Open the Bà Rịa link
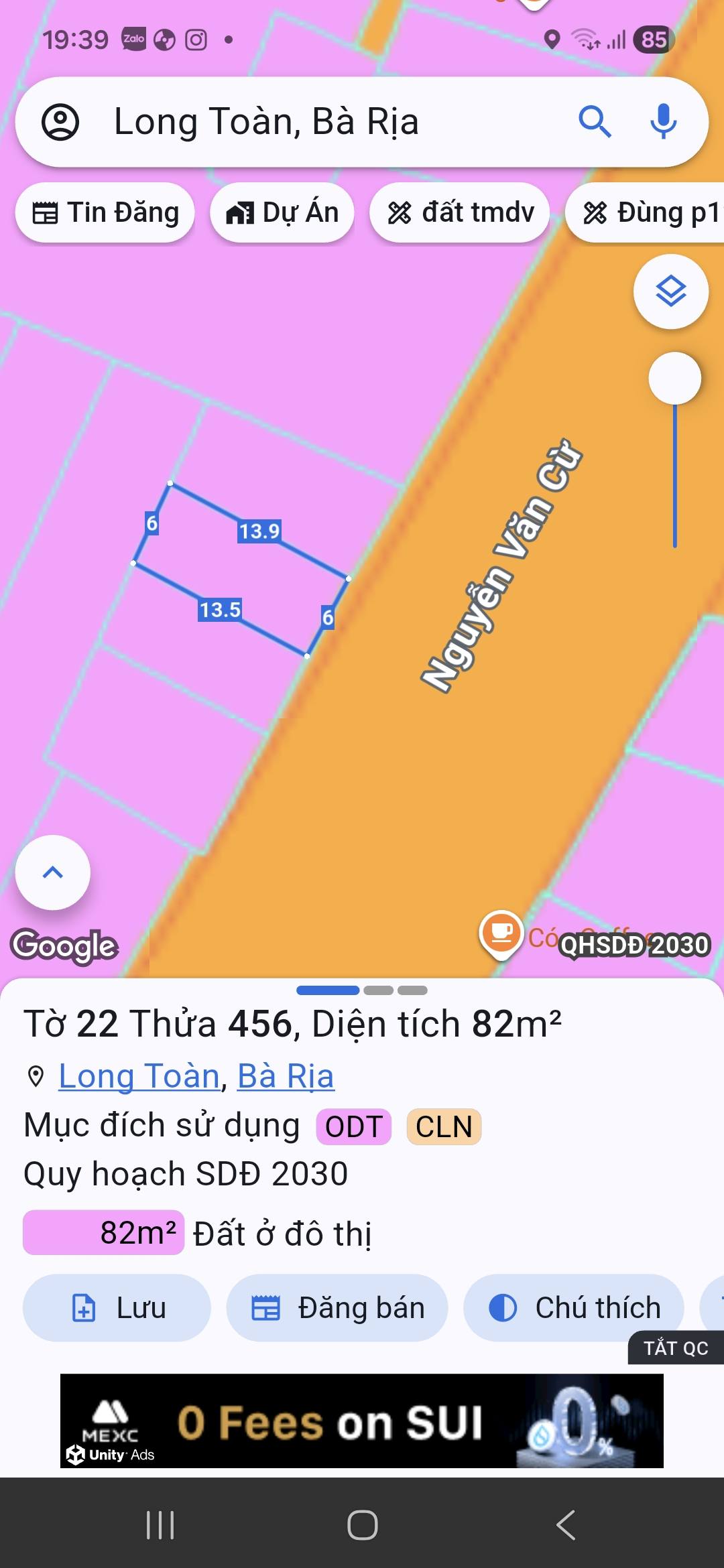Image resolution: width=724 pixels, height=1568 pixels. point(286,1077)
